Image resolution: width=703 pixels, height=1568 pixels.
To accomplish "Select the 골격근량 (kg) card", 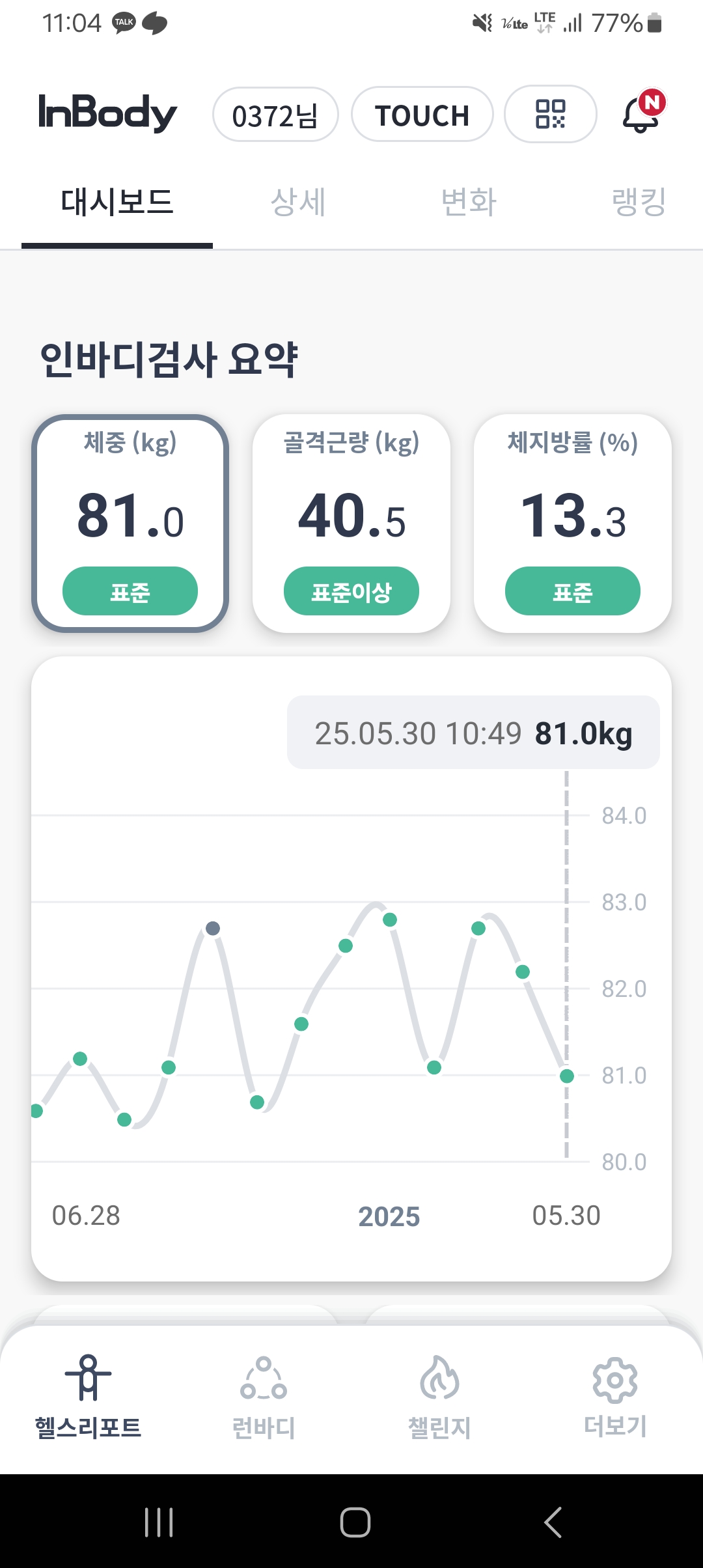I will (351, 524).
